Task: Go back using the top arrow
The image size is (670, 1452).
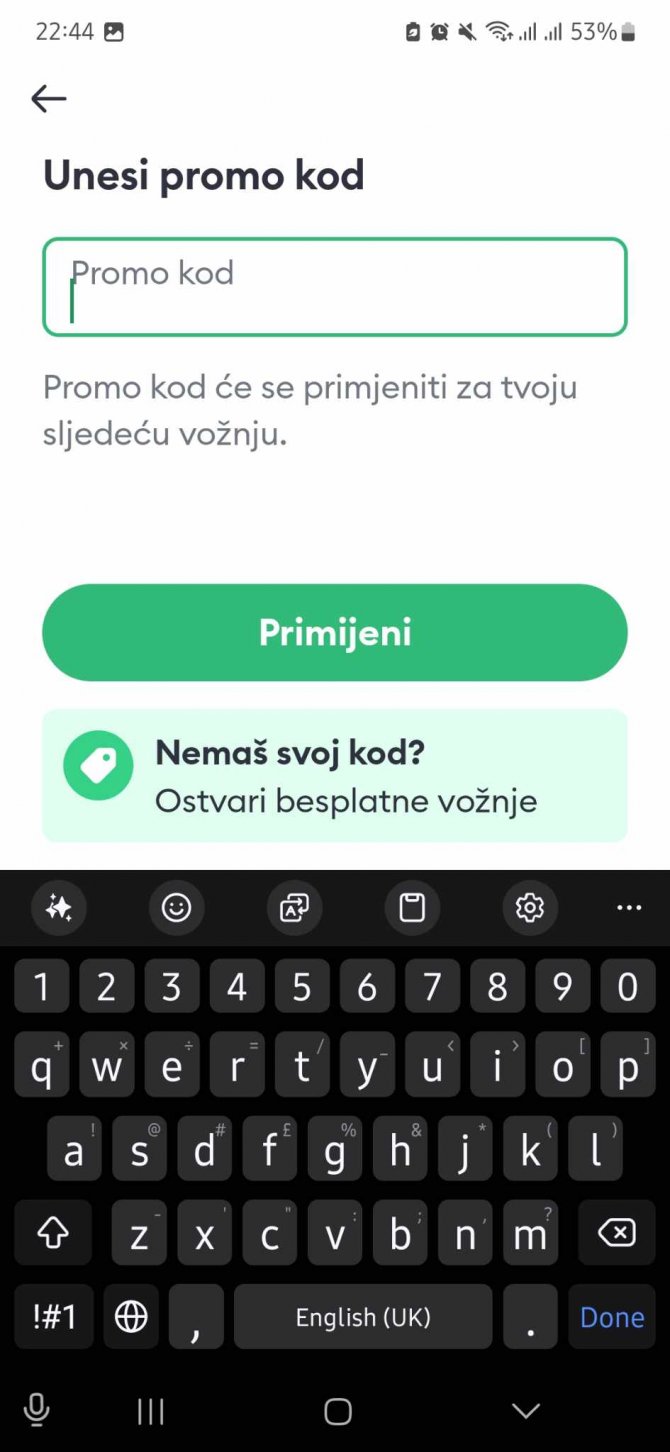Action: (48, 98)
